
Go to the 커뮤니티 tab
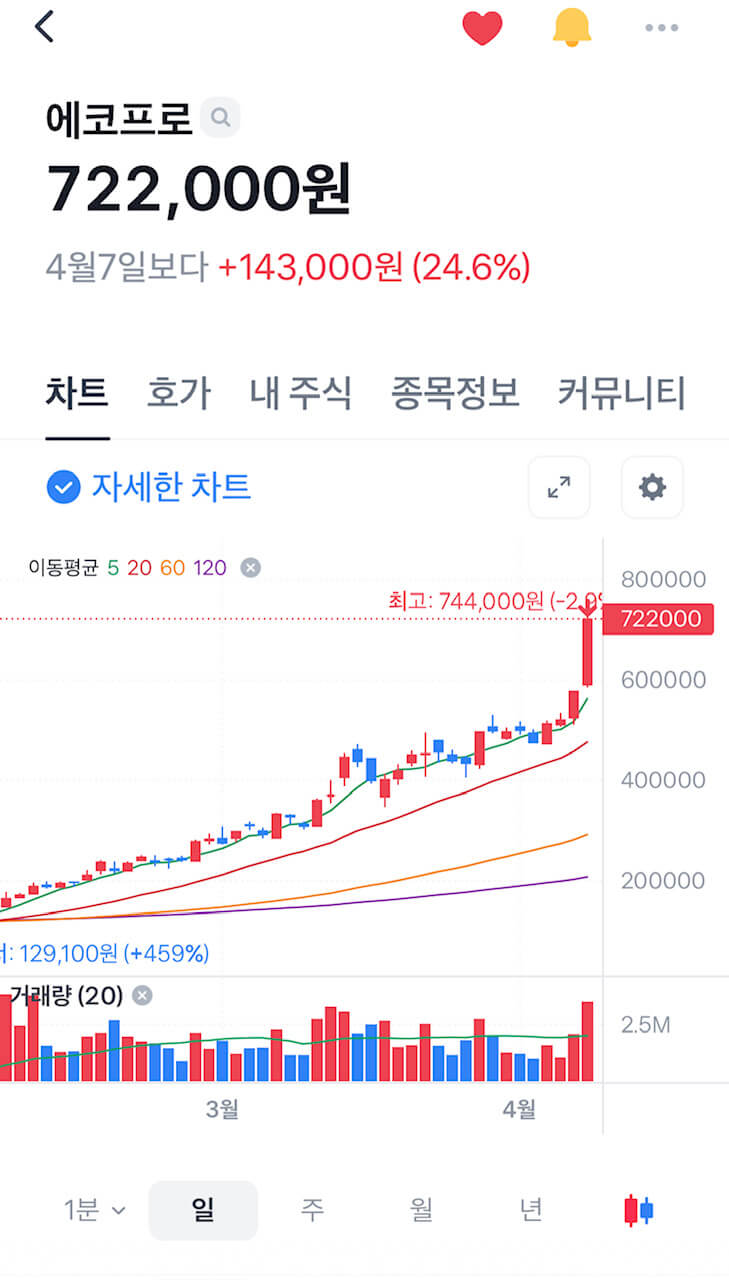[x=621, y=393]
